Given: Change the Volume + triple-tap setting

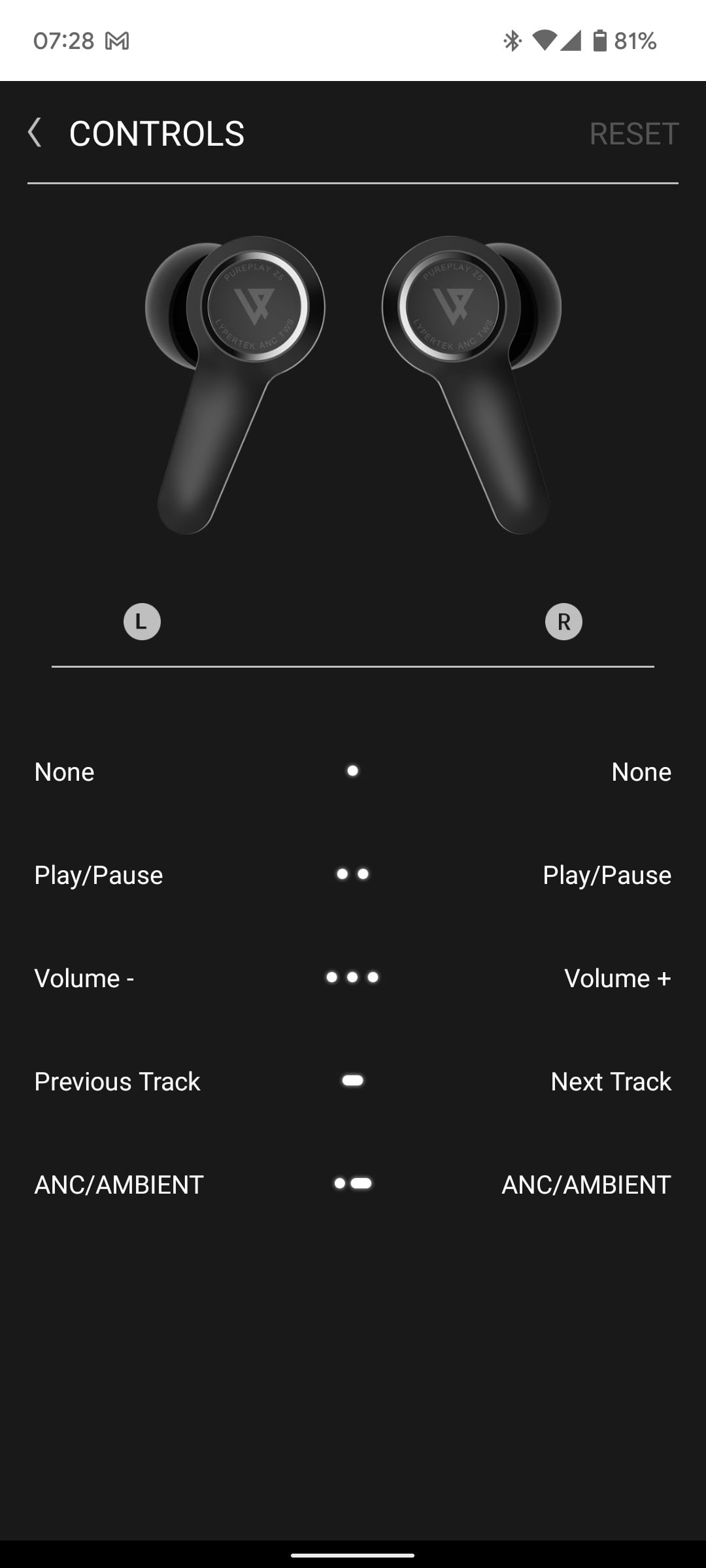Looking at the screenshot, I should 617,979.
